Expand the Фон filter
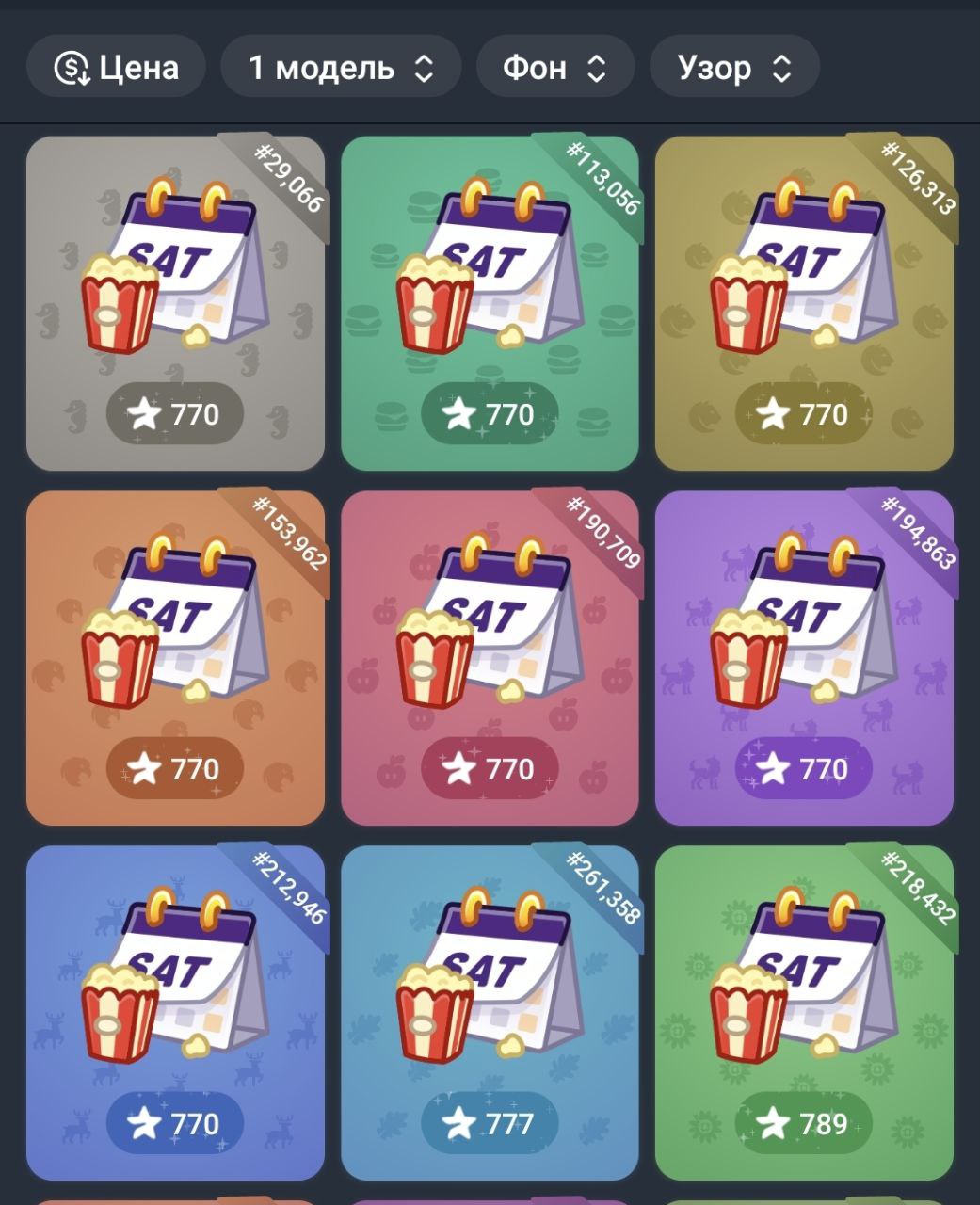980x1205 pixels. (554, 67)
